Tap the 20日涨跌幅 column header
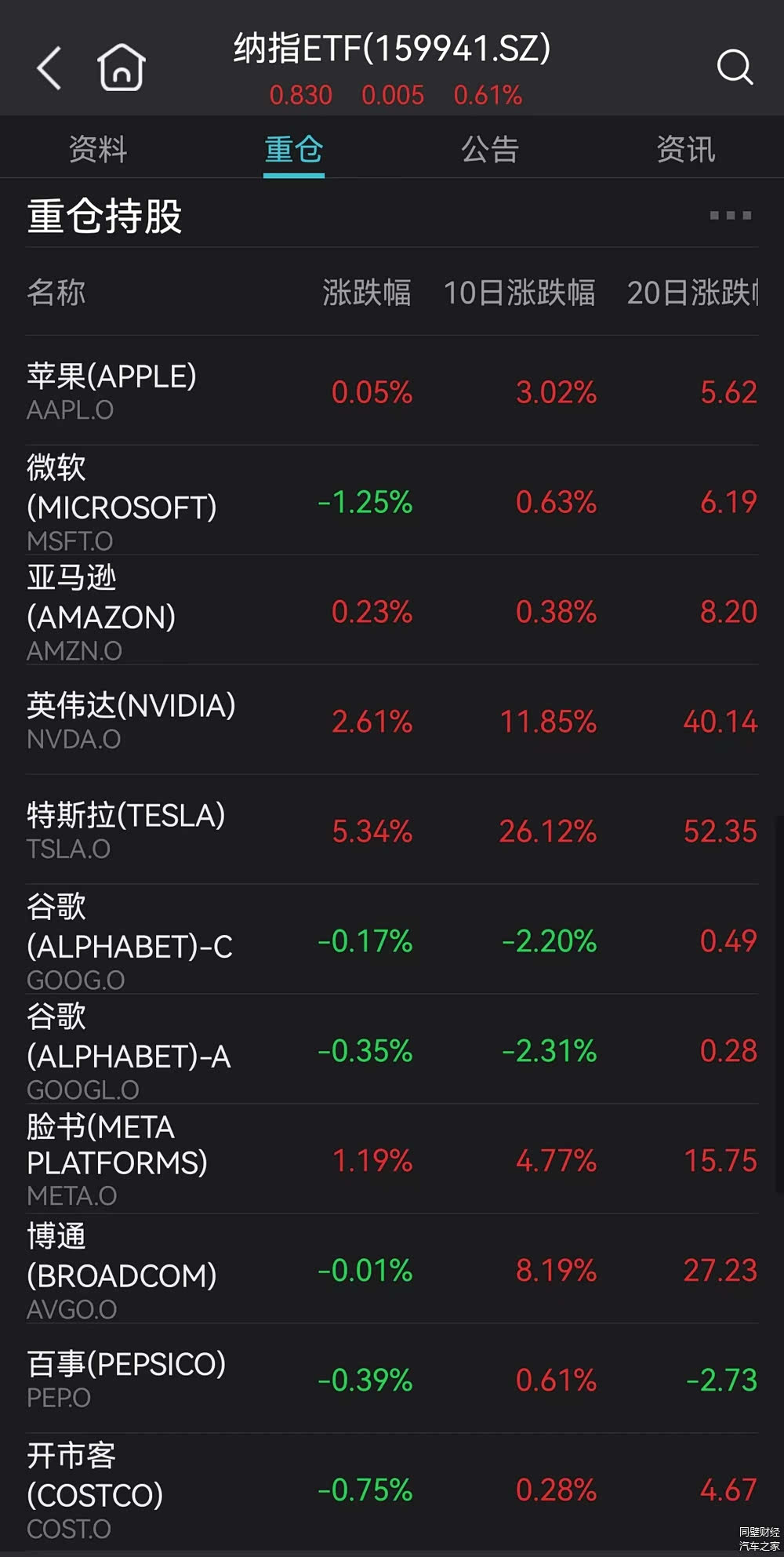The height and width of the screenshot is (1557, 784). click(694, 293)
